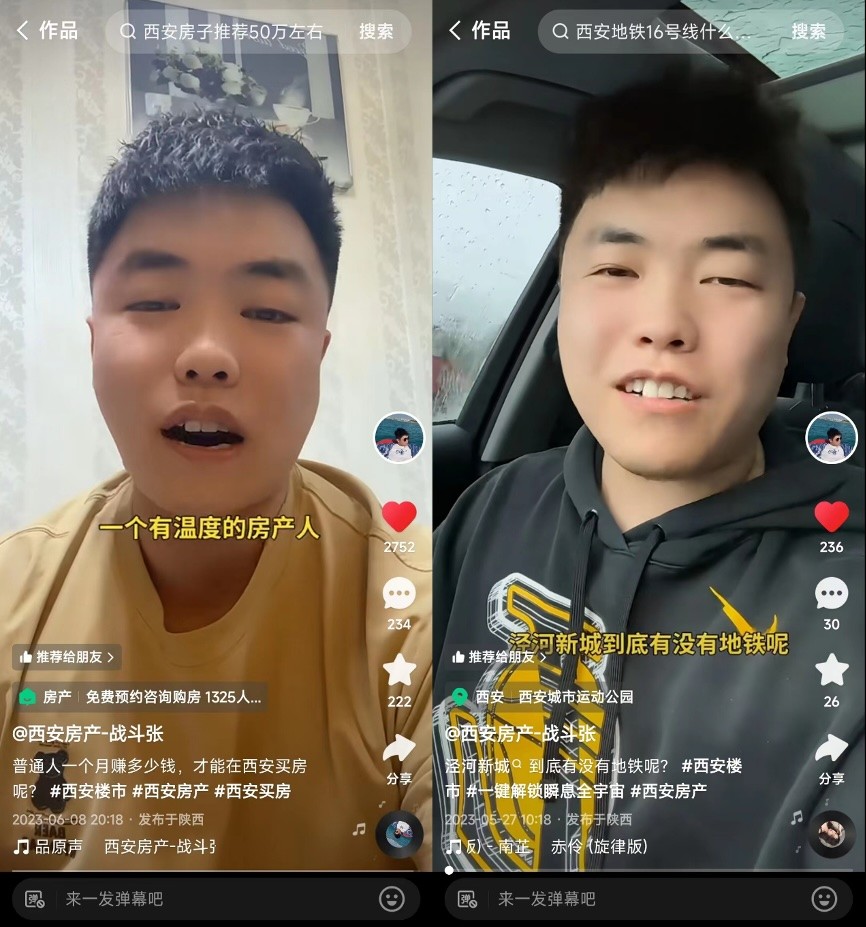Go back from the 西安房子推荐 video page
This screenshot has height=927, width=866.
point(23,30)
